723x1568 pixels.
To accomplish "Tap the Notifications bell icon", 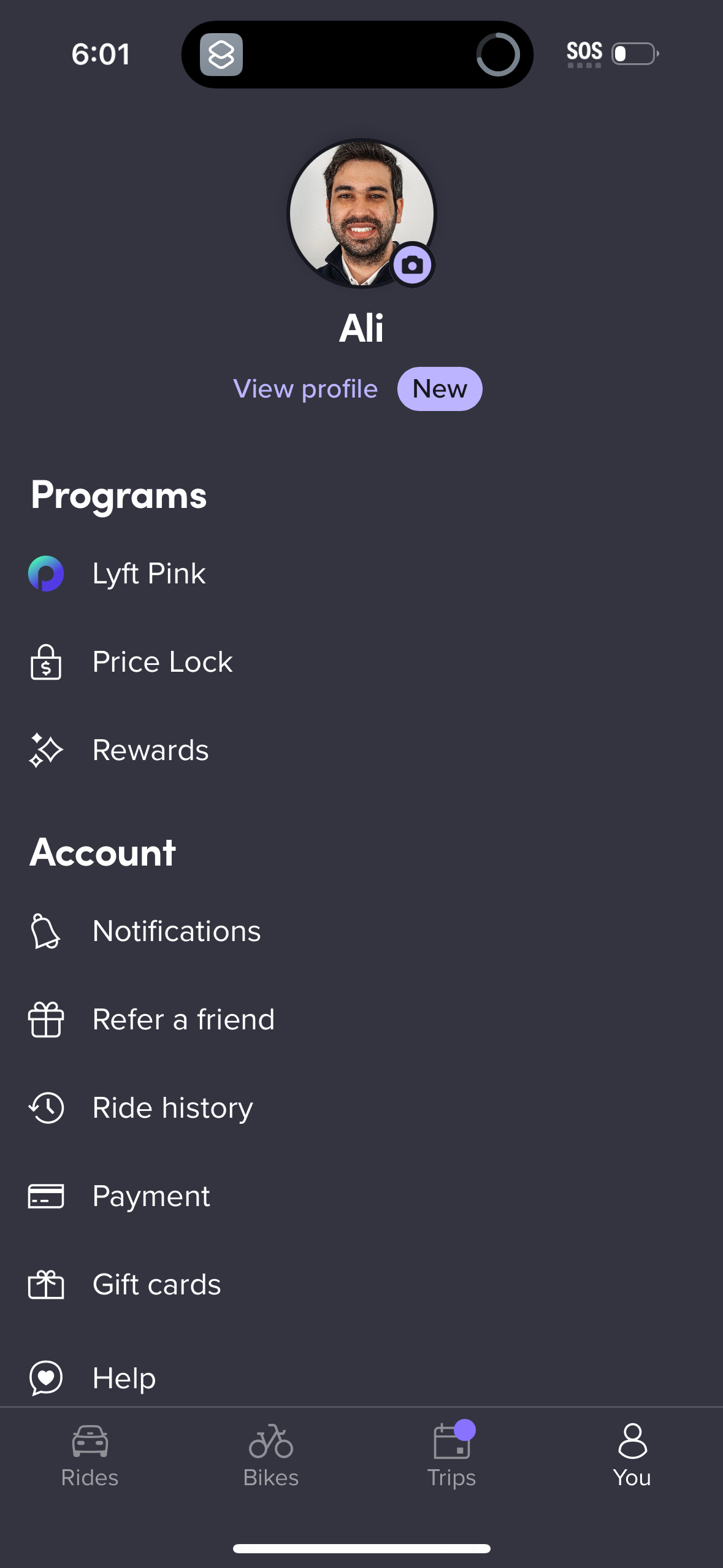I will 46,931.
